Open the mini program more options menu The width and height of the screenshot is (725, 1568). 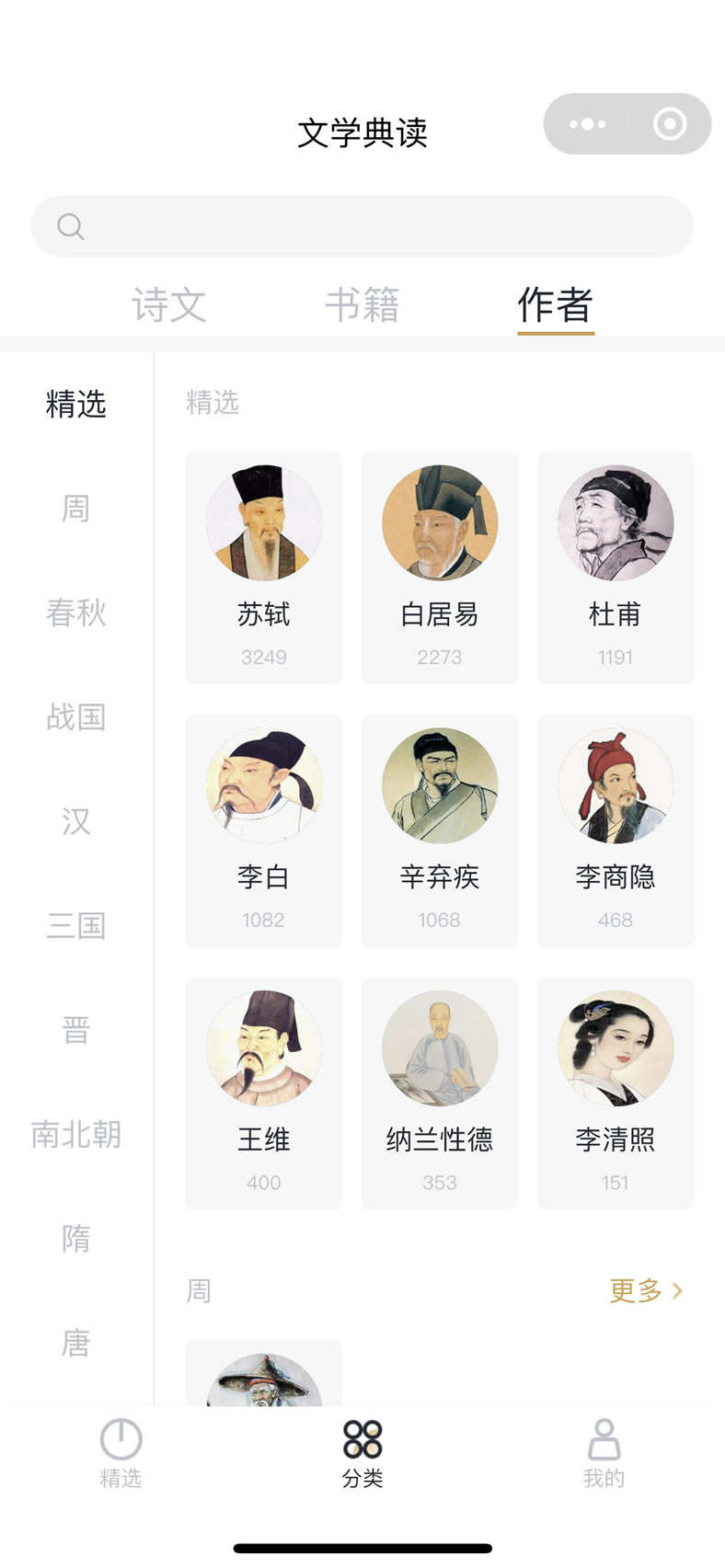[x=587, y=124]
